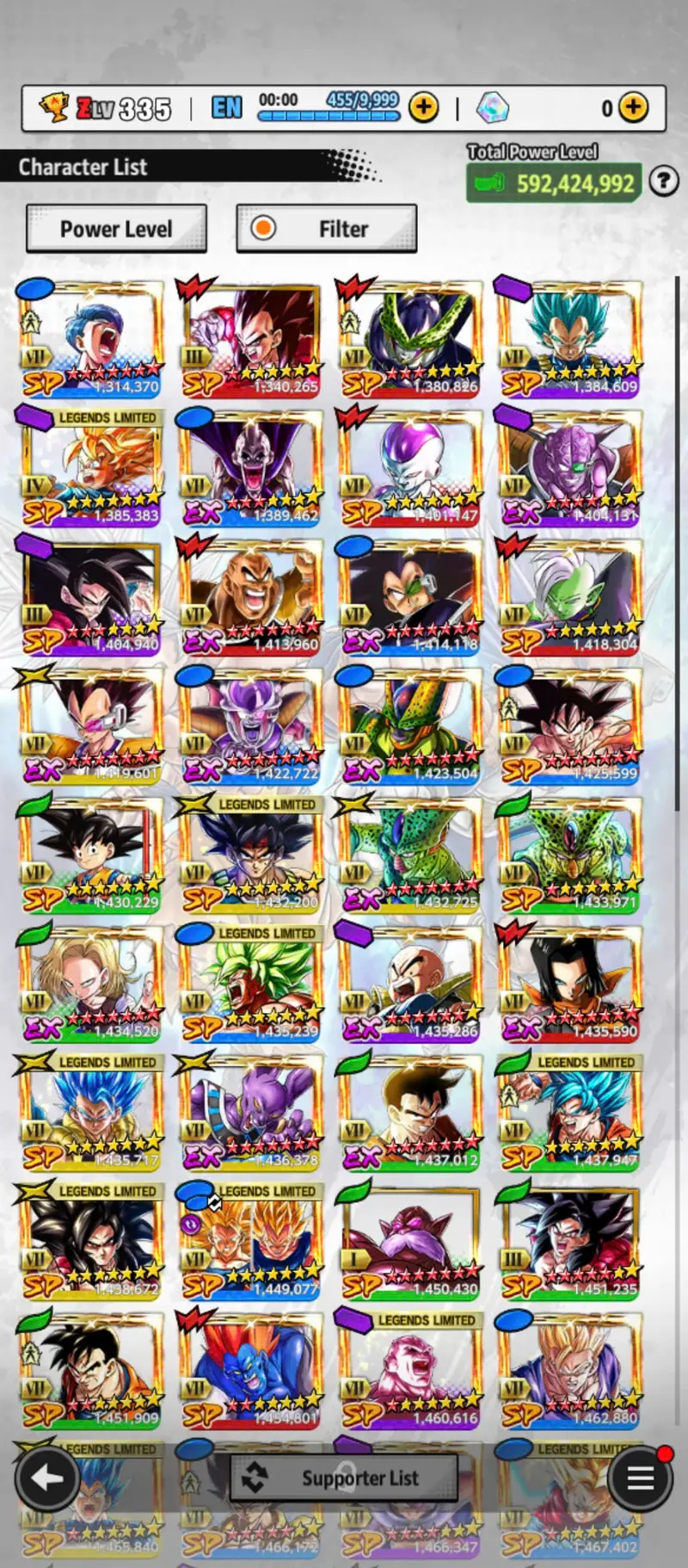Add energy with the plus button
This screenshot has height=1568, width=688.
point(423,108)
